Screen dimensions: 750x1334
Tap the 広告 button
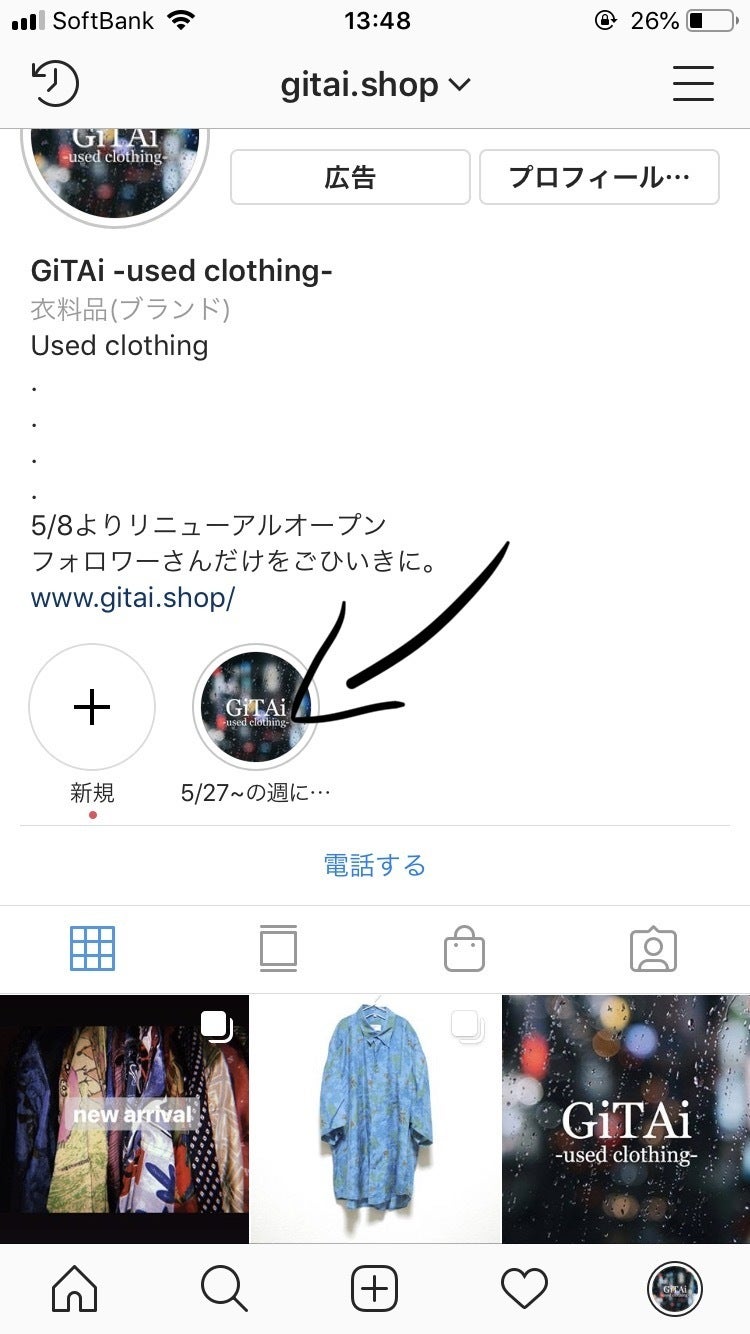(x=350, y=177)
